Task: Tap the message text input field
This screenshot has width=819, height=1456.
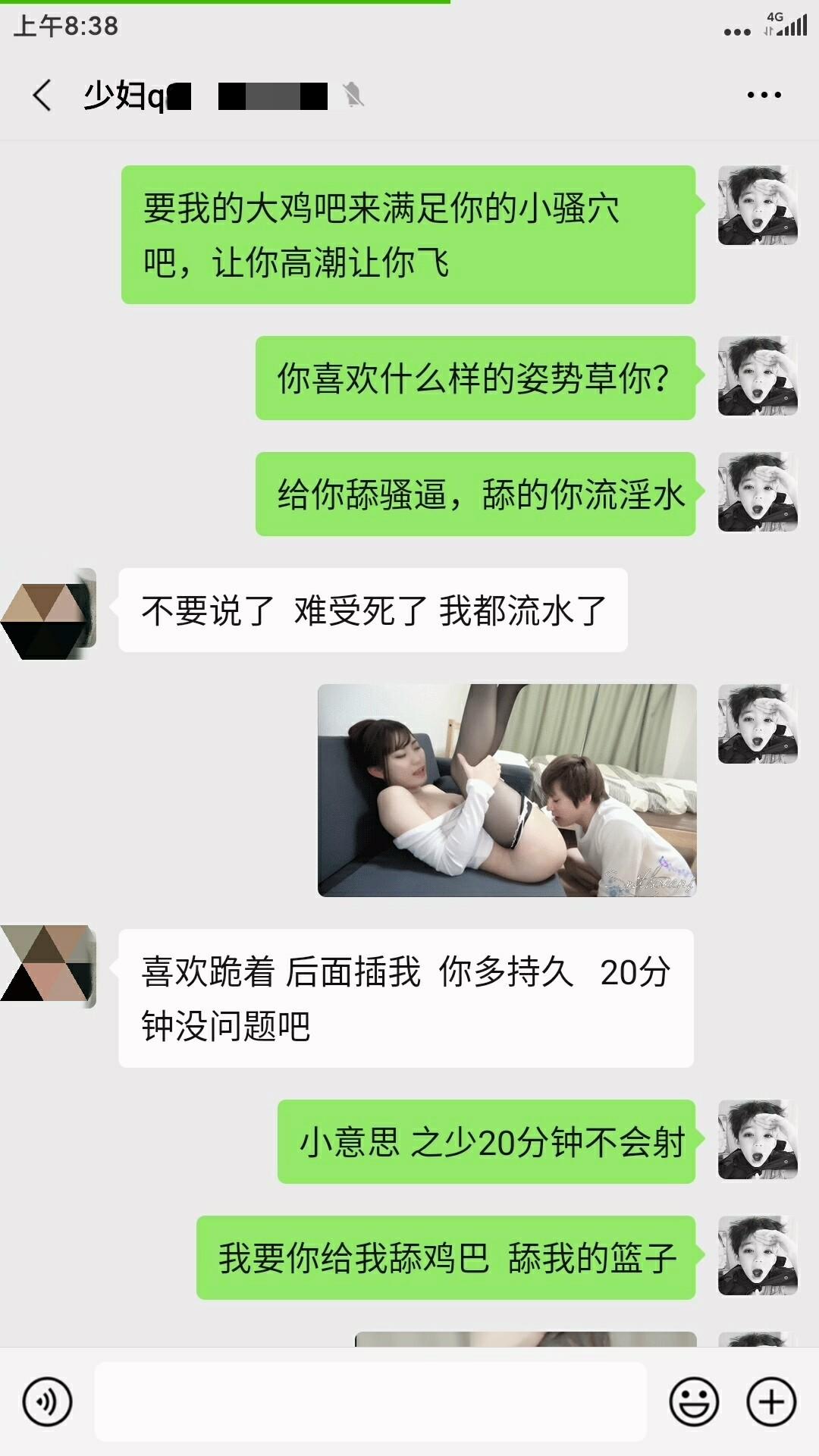Action: click(x=370, y=1401)
